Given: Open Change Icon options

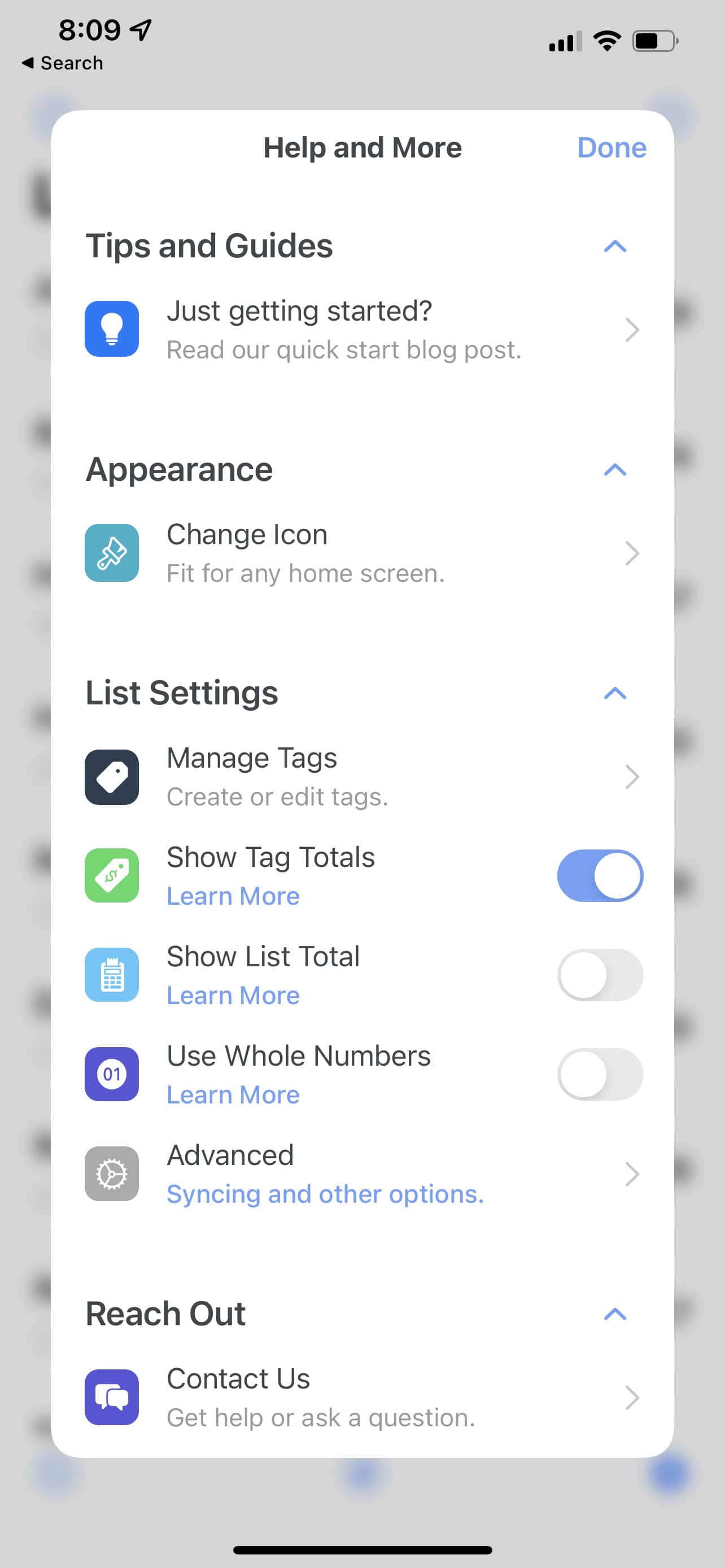Looking at the screenshot, I should tap(361, 553).
